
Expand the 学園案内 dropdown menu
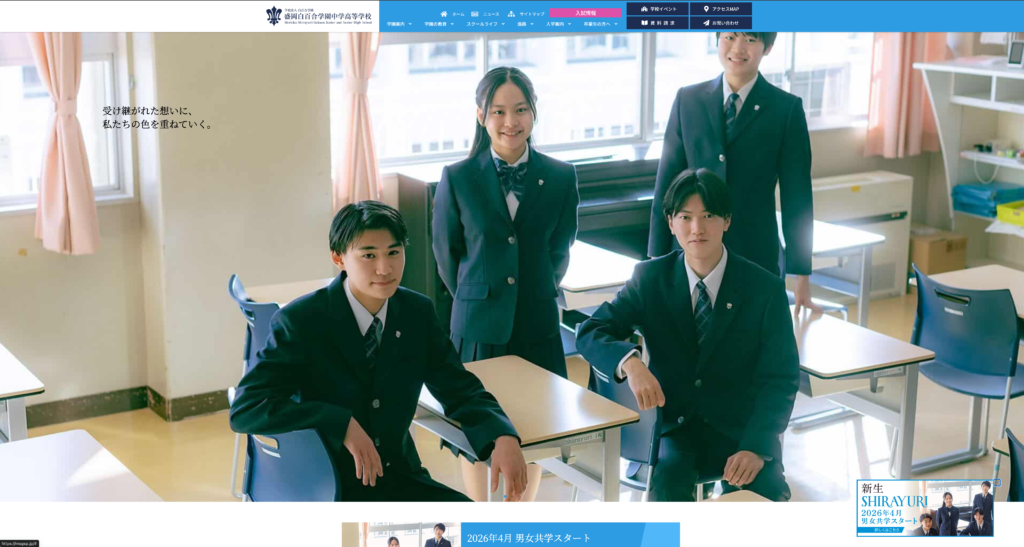click(398, 24)
